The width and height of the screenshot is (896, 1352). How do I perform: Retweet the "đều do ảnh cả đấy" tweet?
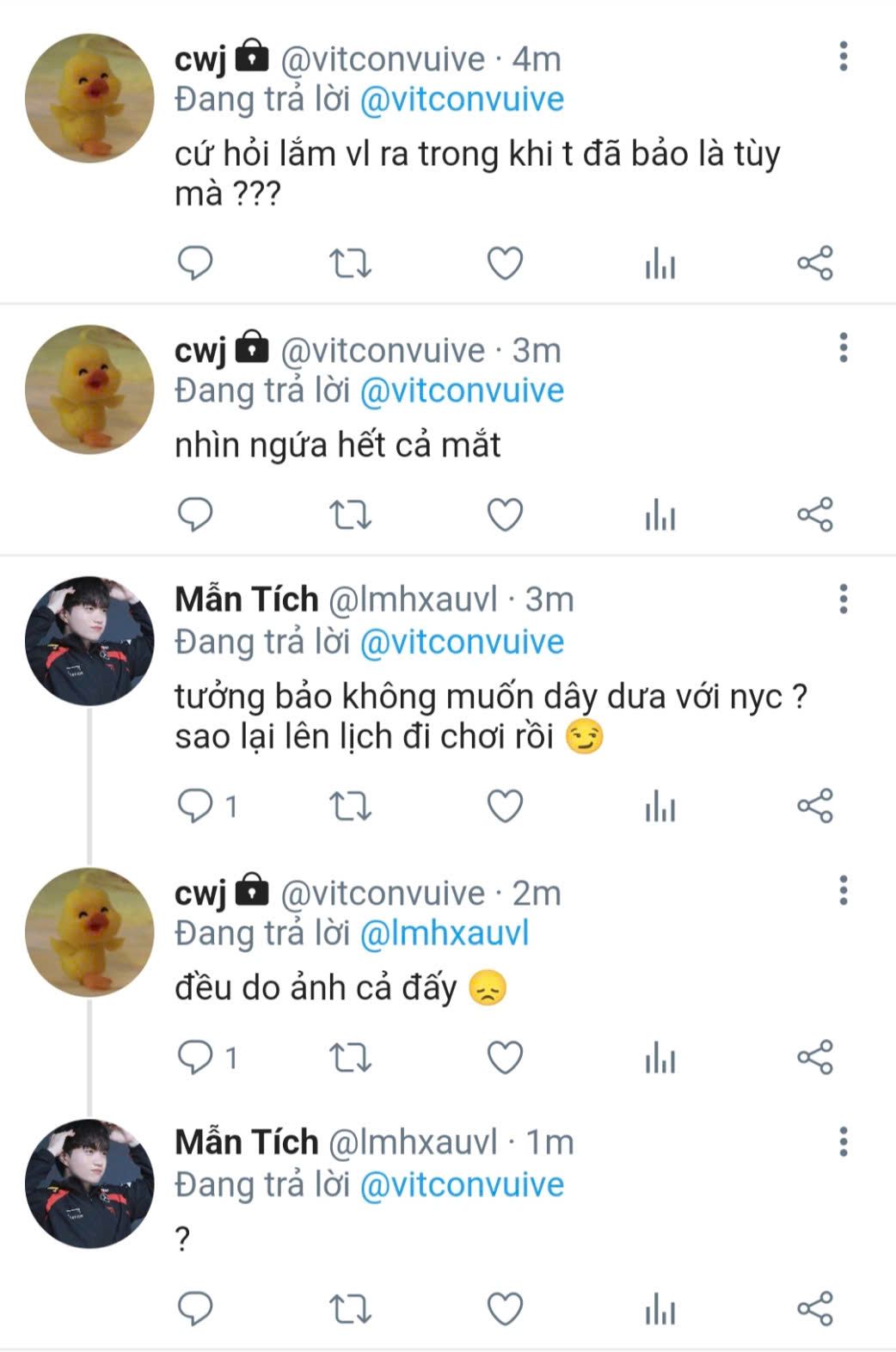coord(350,1058)
